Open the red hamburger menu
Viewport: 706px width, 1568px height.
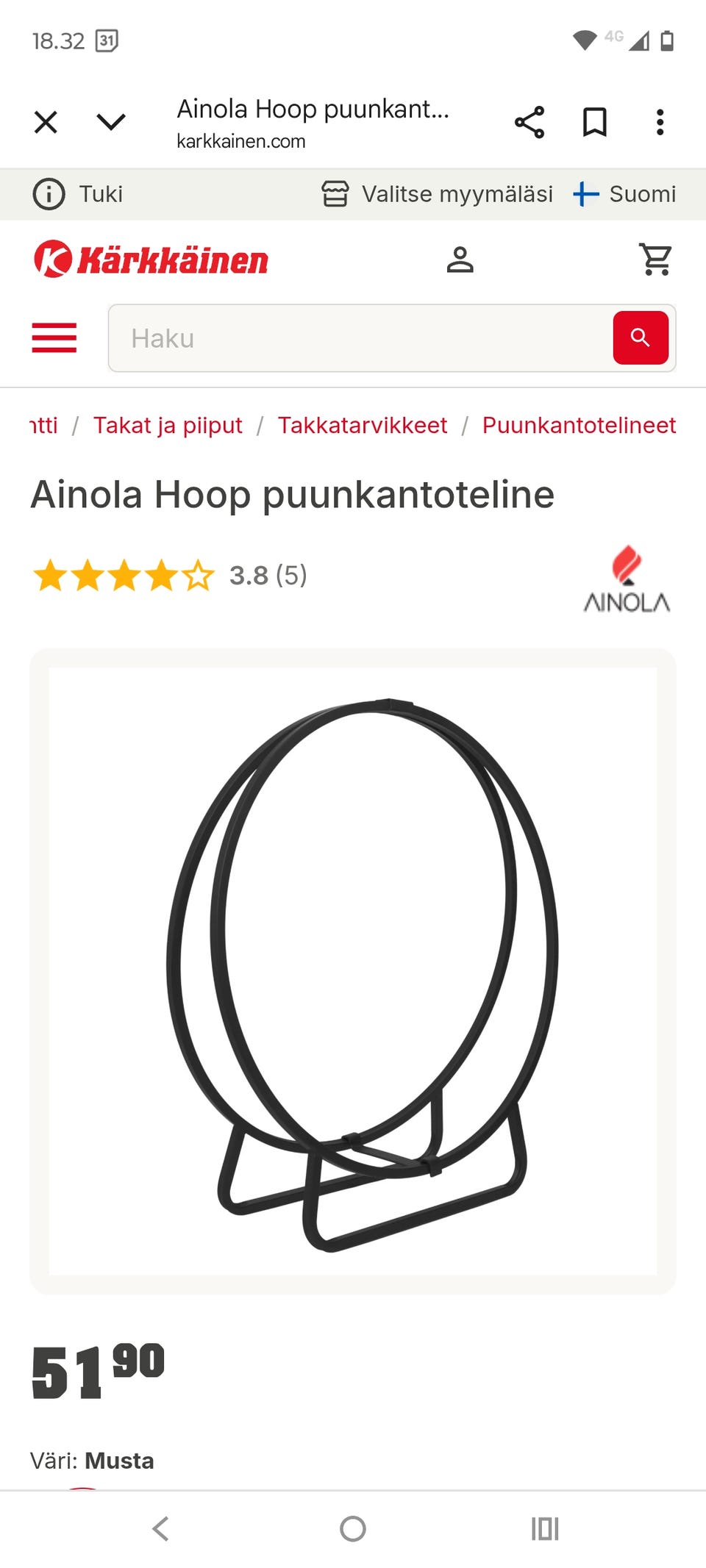[54, 338]
